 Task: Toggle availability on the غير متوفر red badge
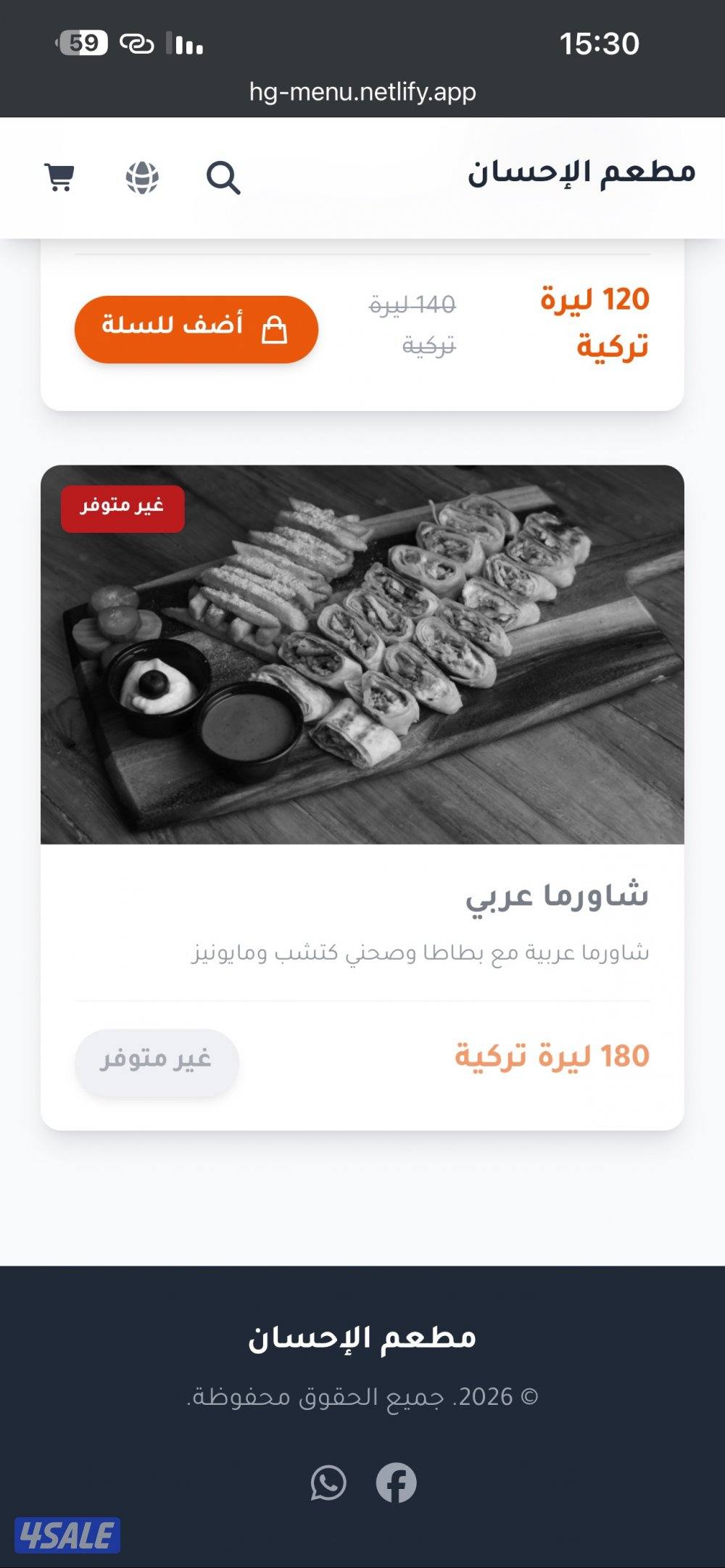121,510
